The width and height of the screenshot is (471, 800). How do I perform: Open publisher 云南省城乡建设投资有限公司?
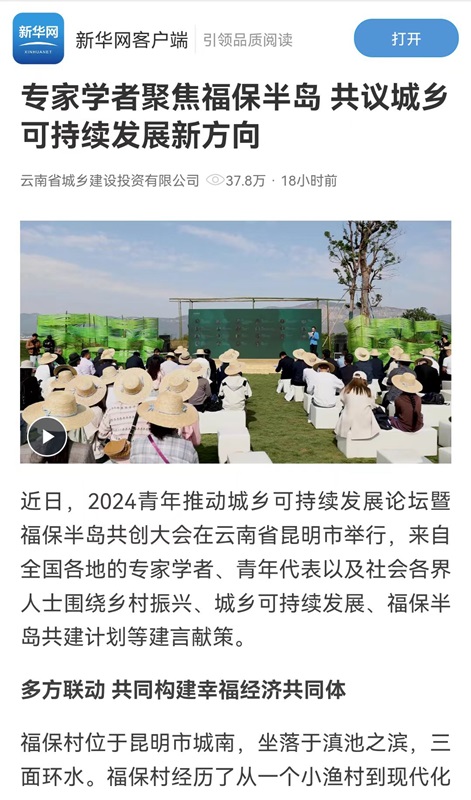click(110, 181)
